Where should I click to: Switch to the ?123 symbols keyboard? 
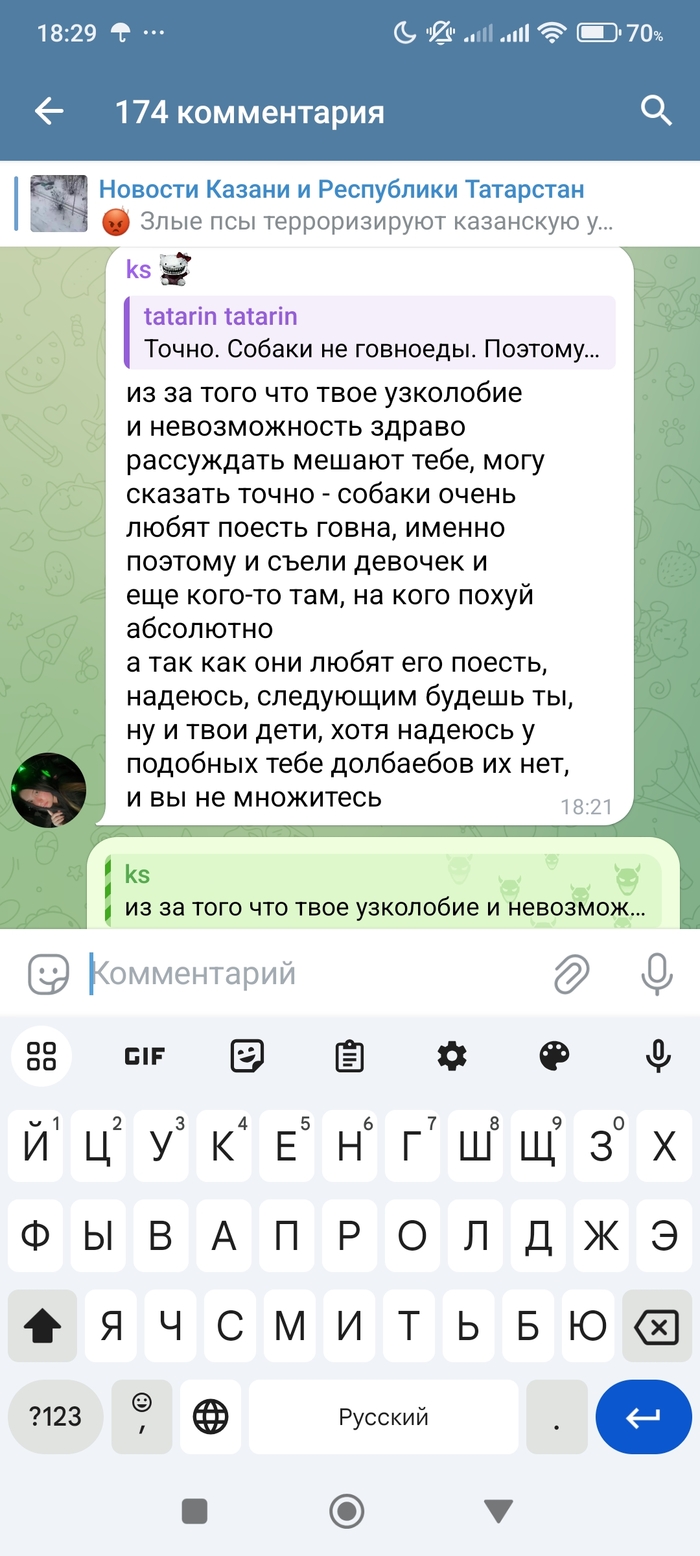coord(55,1416)
